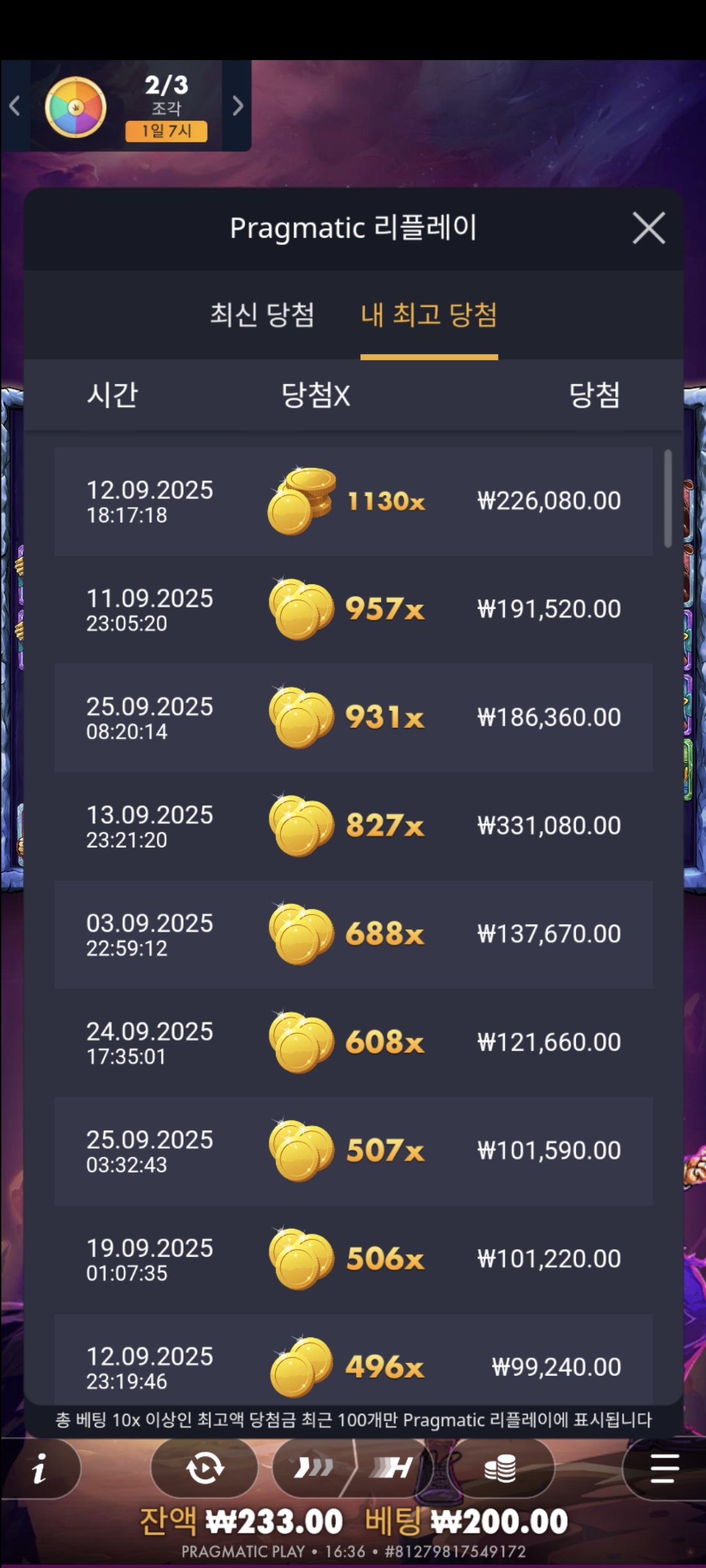Open the 507x win replay
This screenshot has width=706, height=1568.
point(353,1151)
